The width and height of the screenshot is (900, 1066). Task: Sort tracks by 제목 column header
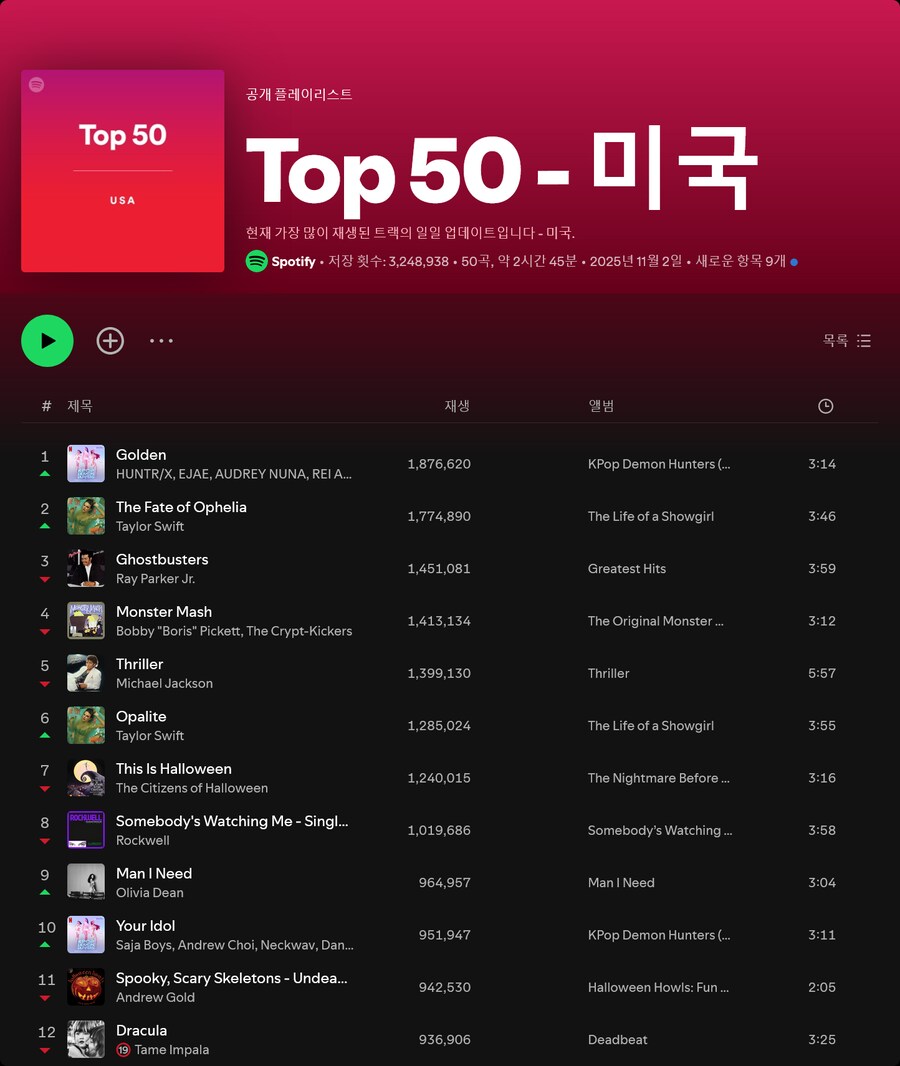(x=80, y=406)
